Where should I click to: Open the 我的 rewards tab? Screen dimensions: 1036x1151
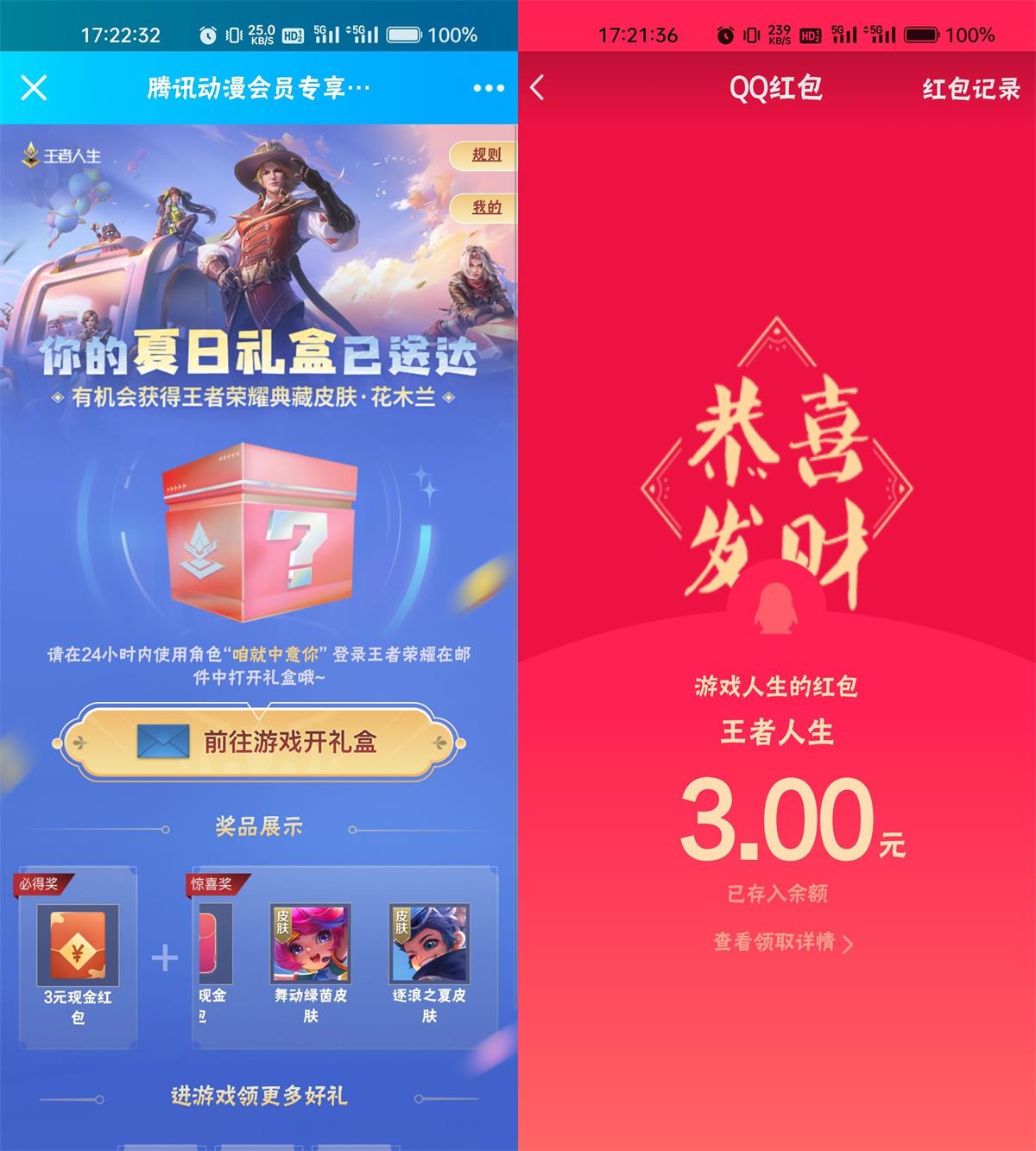[485, 207]
